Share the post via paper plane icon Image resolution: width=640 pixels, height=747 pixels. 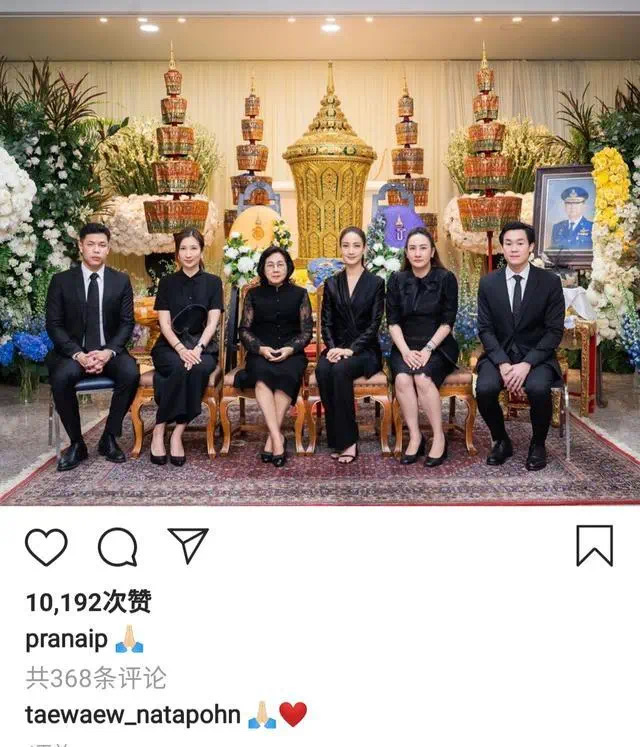(x=187, y=546)
